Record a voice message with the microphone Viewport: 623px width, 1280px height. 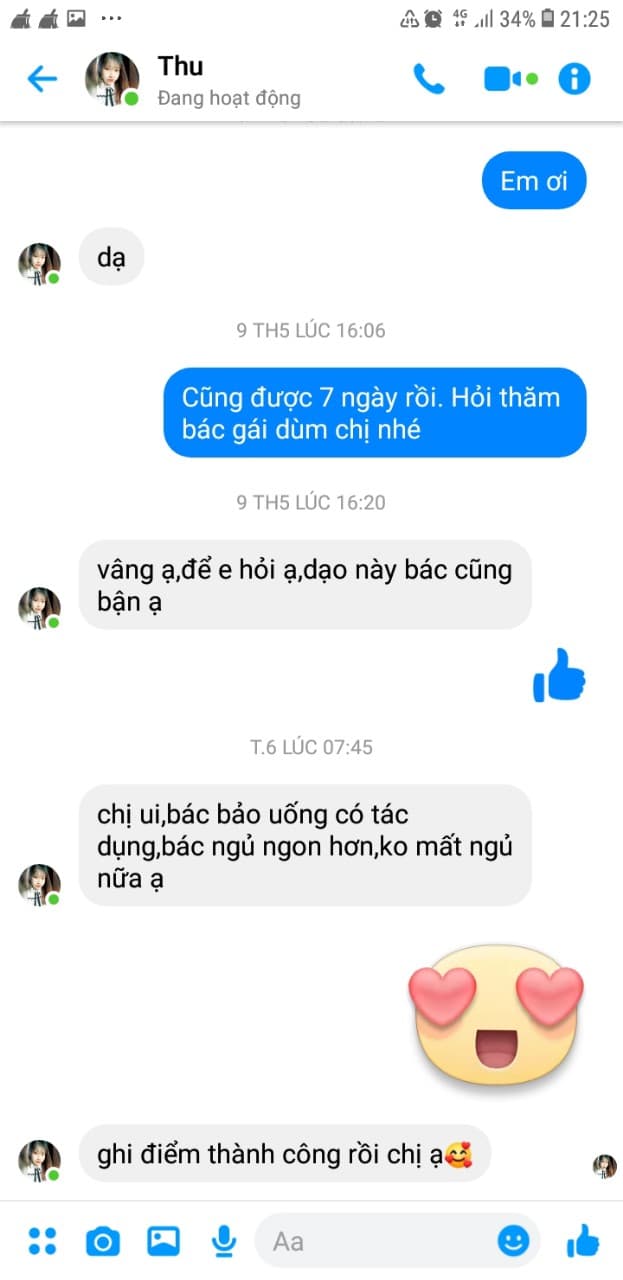[223, 1241]
